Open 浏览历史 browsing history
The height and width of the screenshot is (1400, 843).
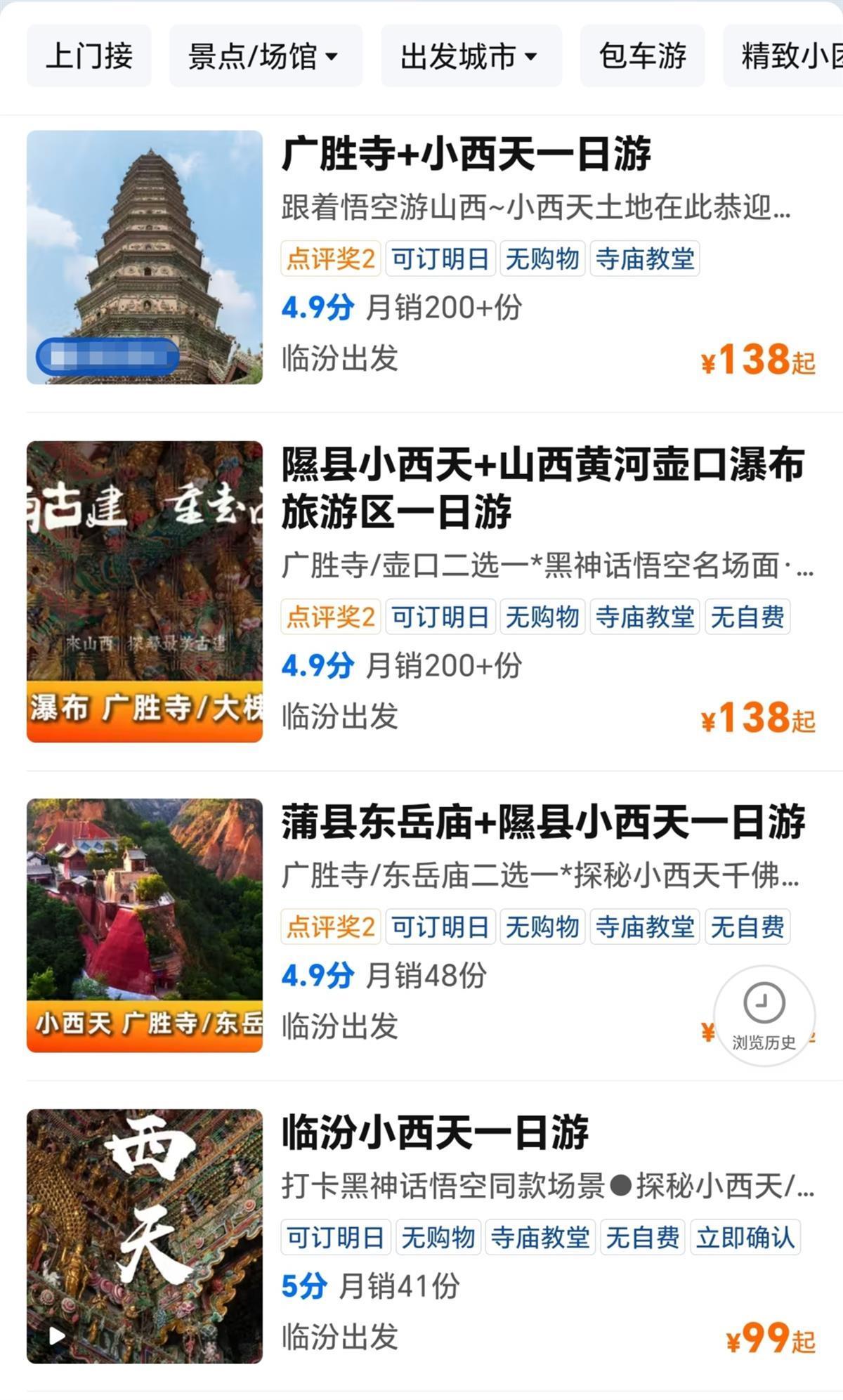click(x=764, y=1016)
